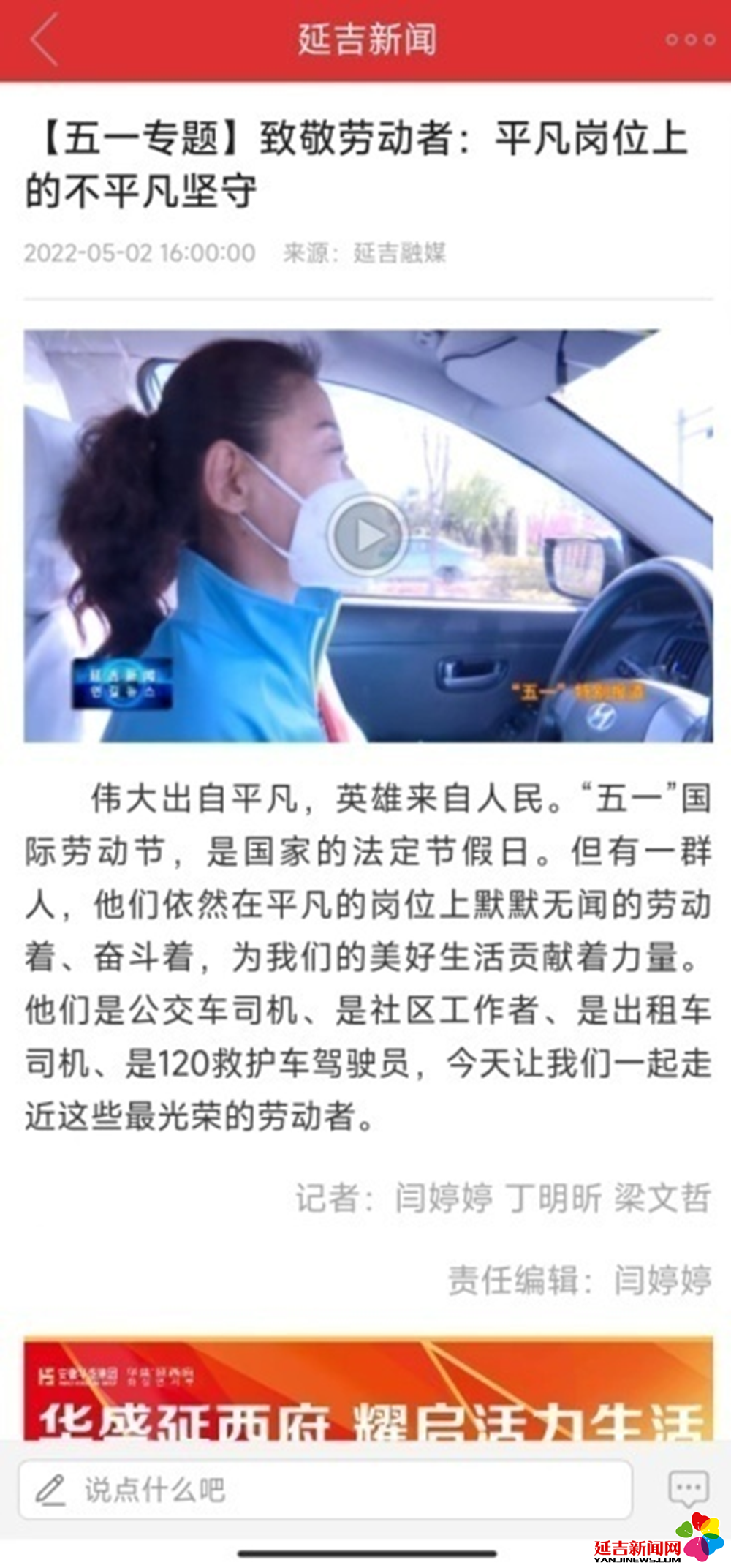Open the three-dot overflow menu
The height and width of the screenshot is (1568, 731).
(689, 39)
